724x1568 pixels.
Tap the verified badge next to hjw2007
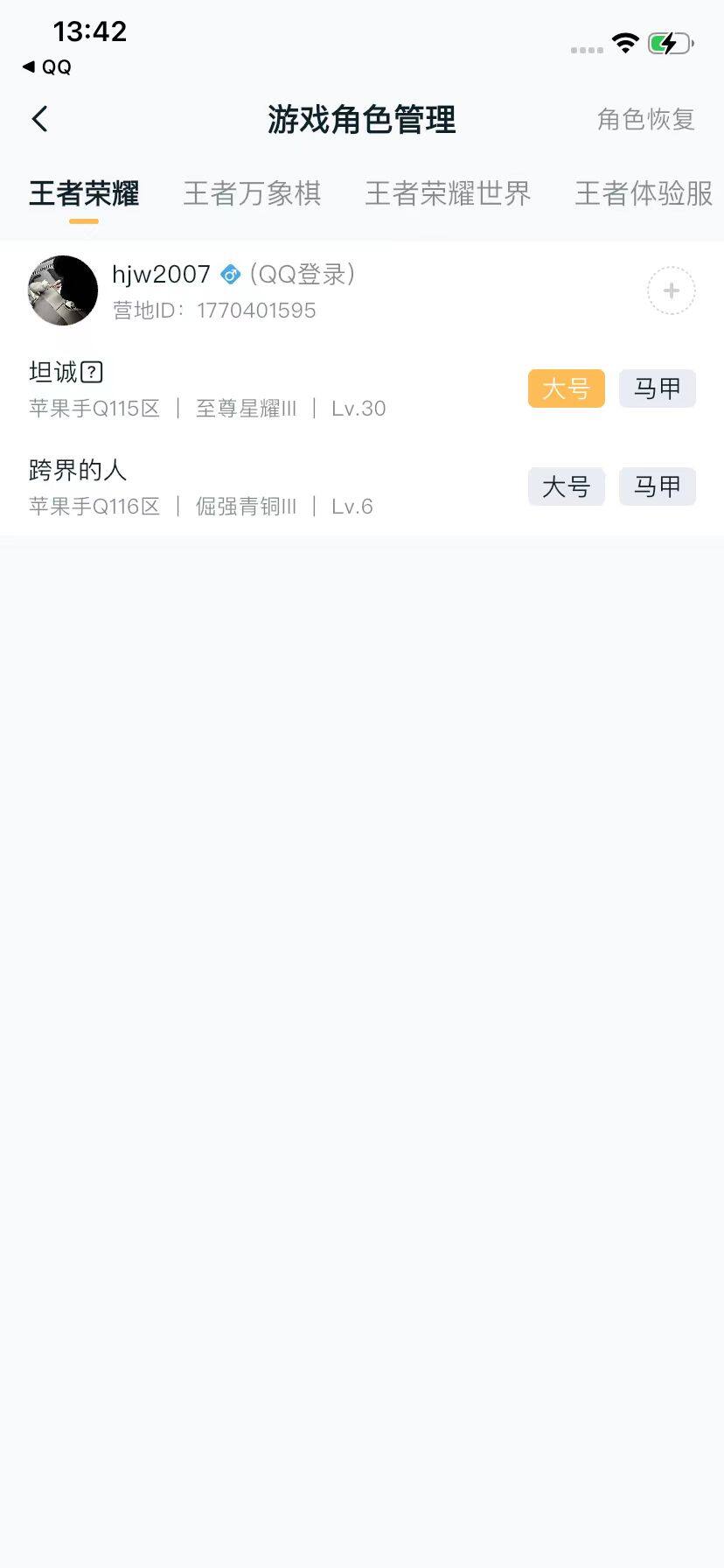click(228, 274)
